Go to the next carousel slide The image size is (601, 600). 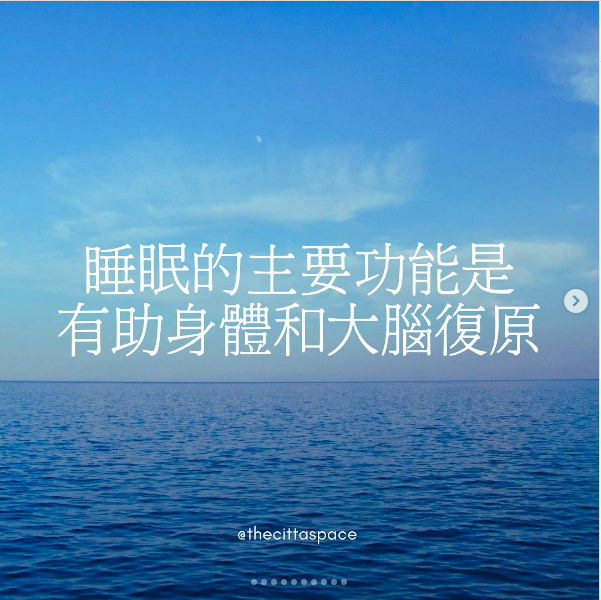(576, 301)
